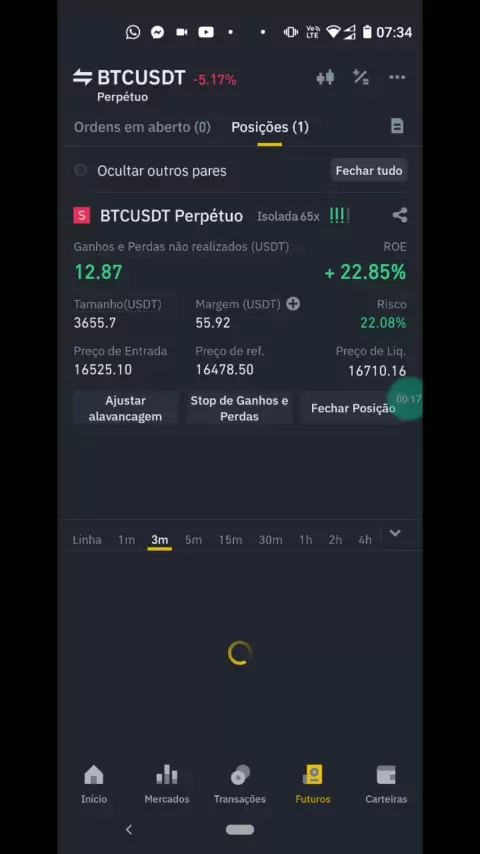Open the three-dot overflow menu
Screen dimensions: 480x854
pos(397,77)
